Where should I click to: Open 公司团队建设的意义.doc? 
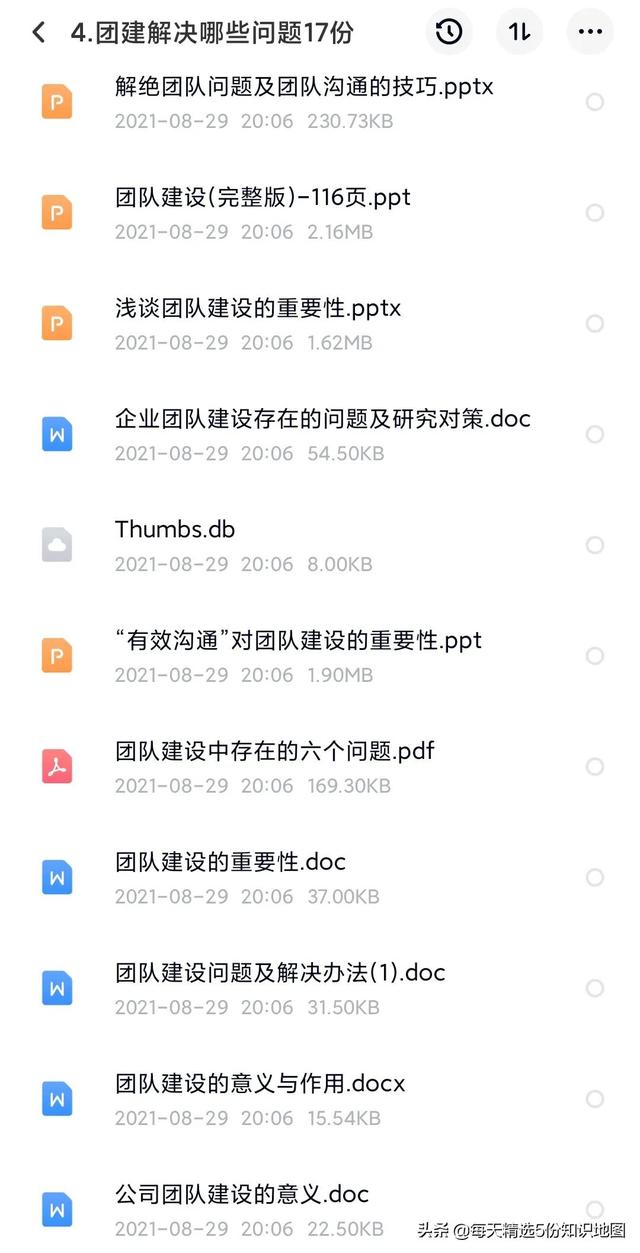coord(242,1195)
